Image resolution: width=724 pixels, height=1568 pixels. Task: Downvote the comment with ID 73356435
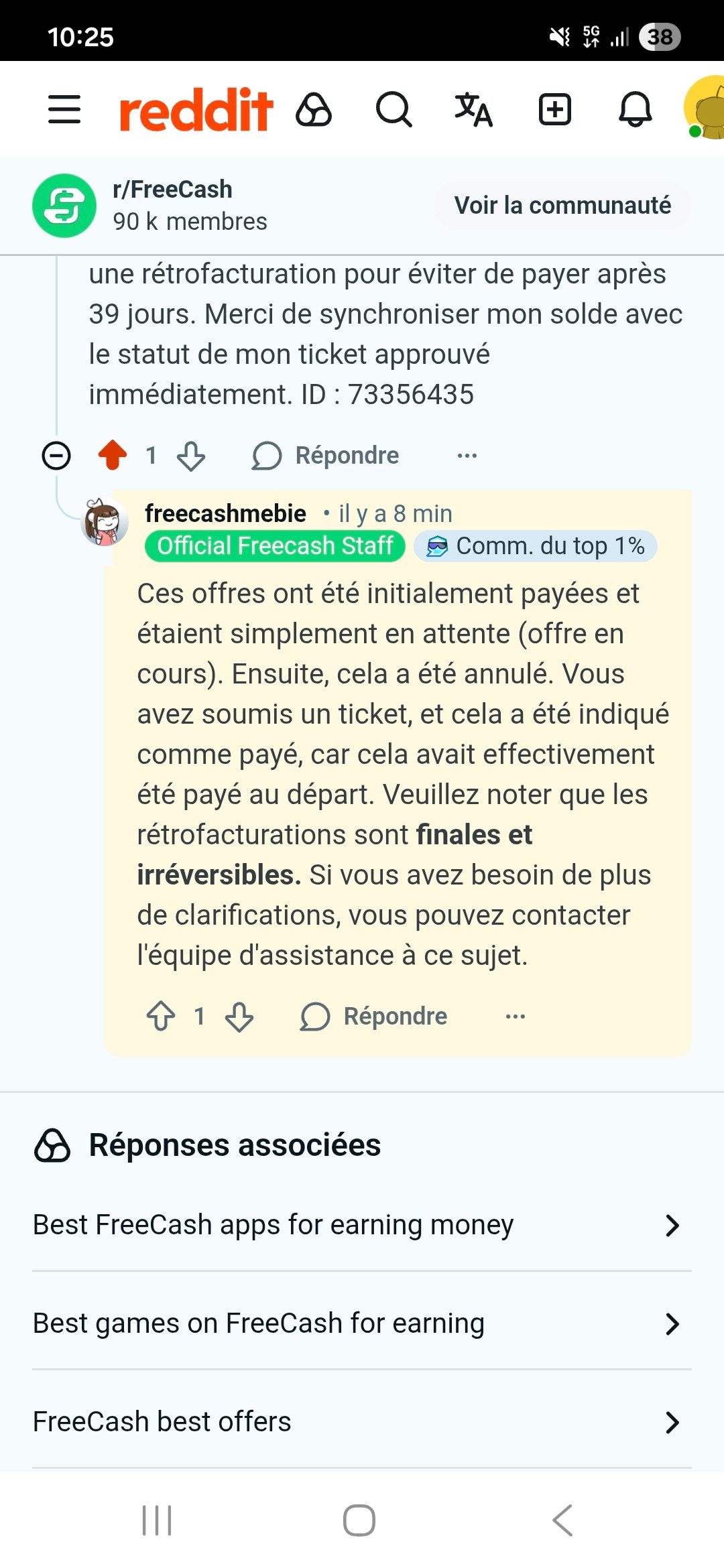tap(191, 456)
